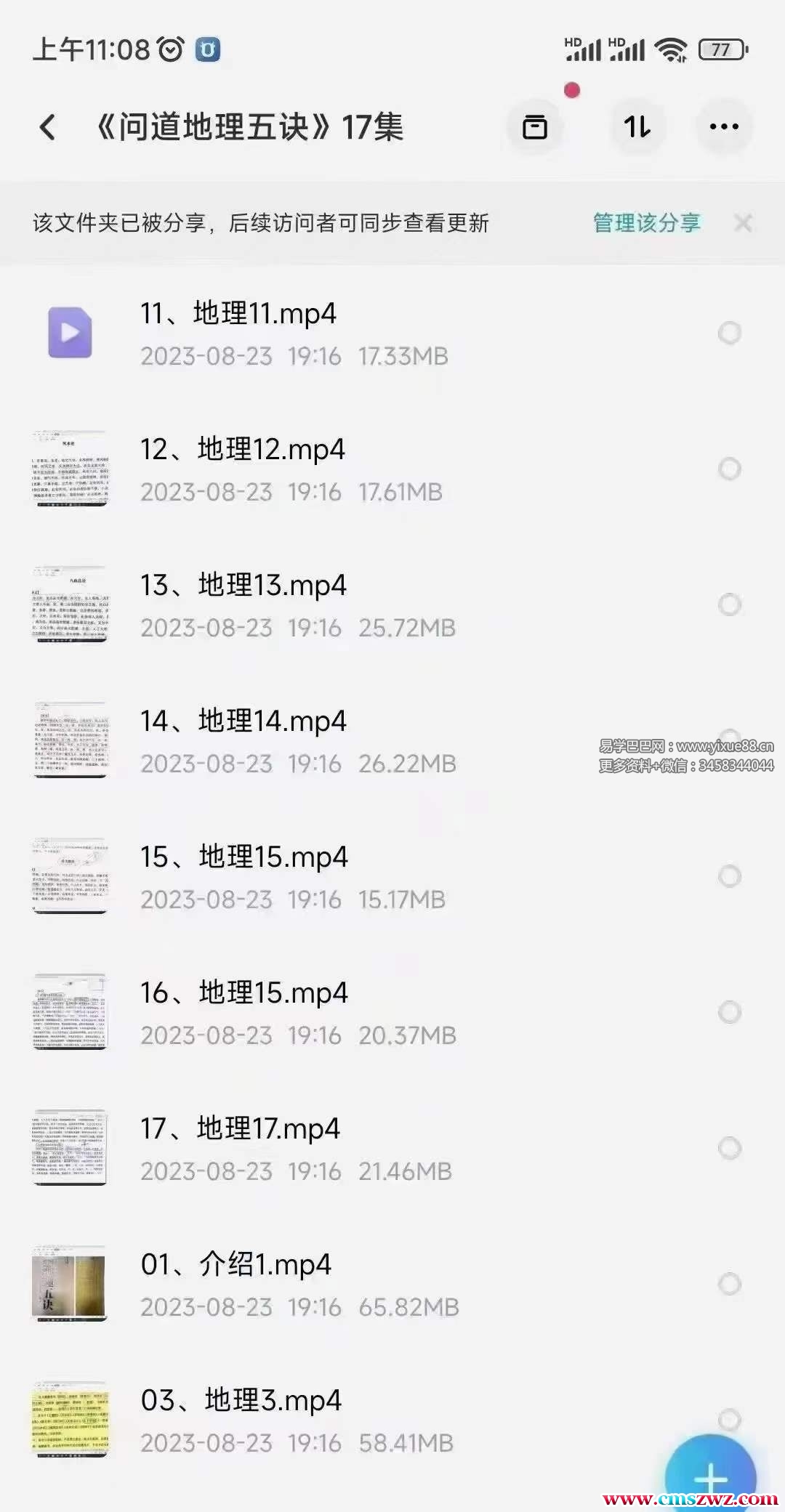The width and height of the screenshot is (785, 1512).
Task: Open the transfer list icon
Action: [535, 127]
